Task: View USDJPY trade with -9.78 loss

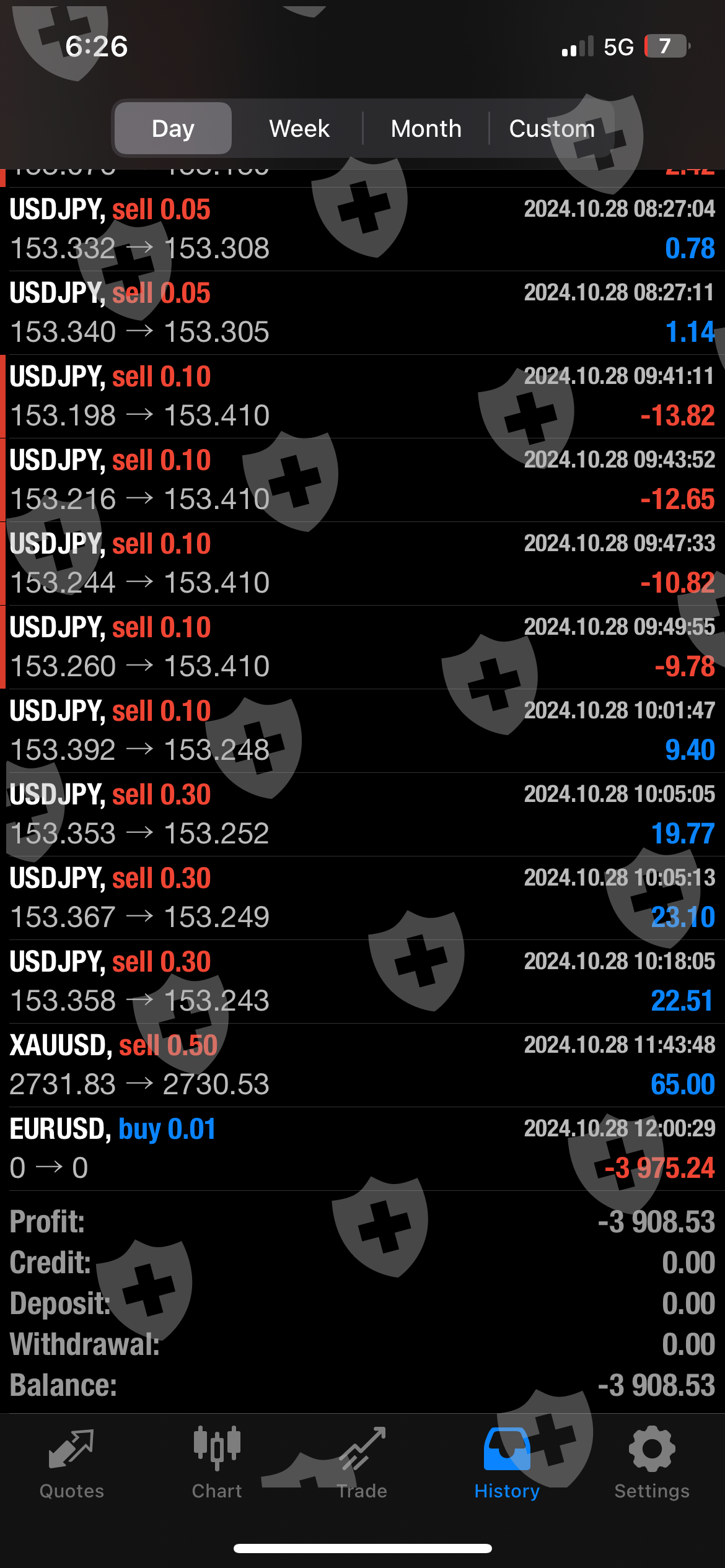Action: click(362, 647)
